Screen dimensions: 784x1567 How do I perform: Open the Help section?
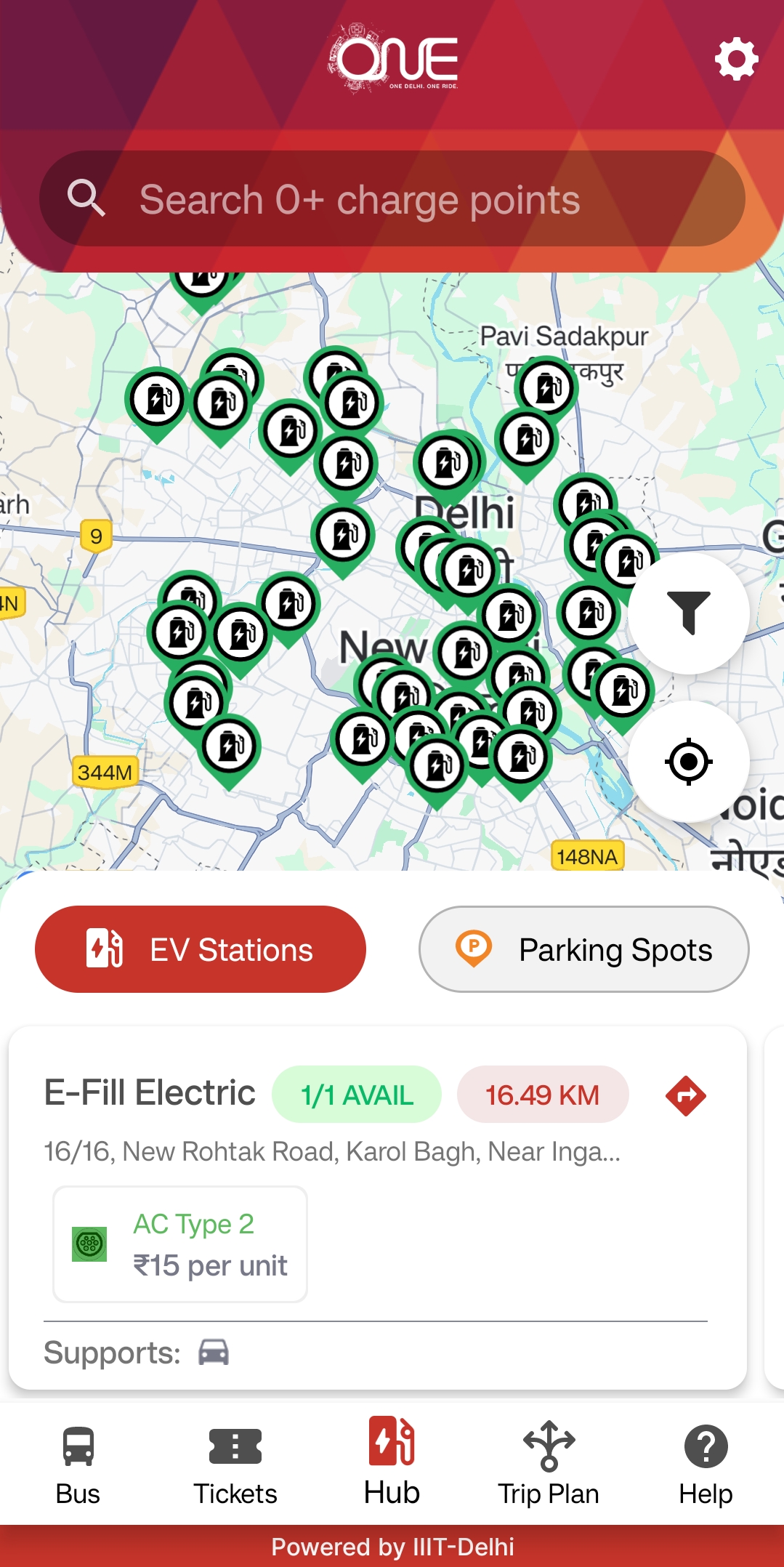[705, 1462]
